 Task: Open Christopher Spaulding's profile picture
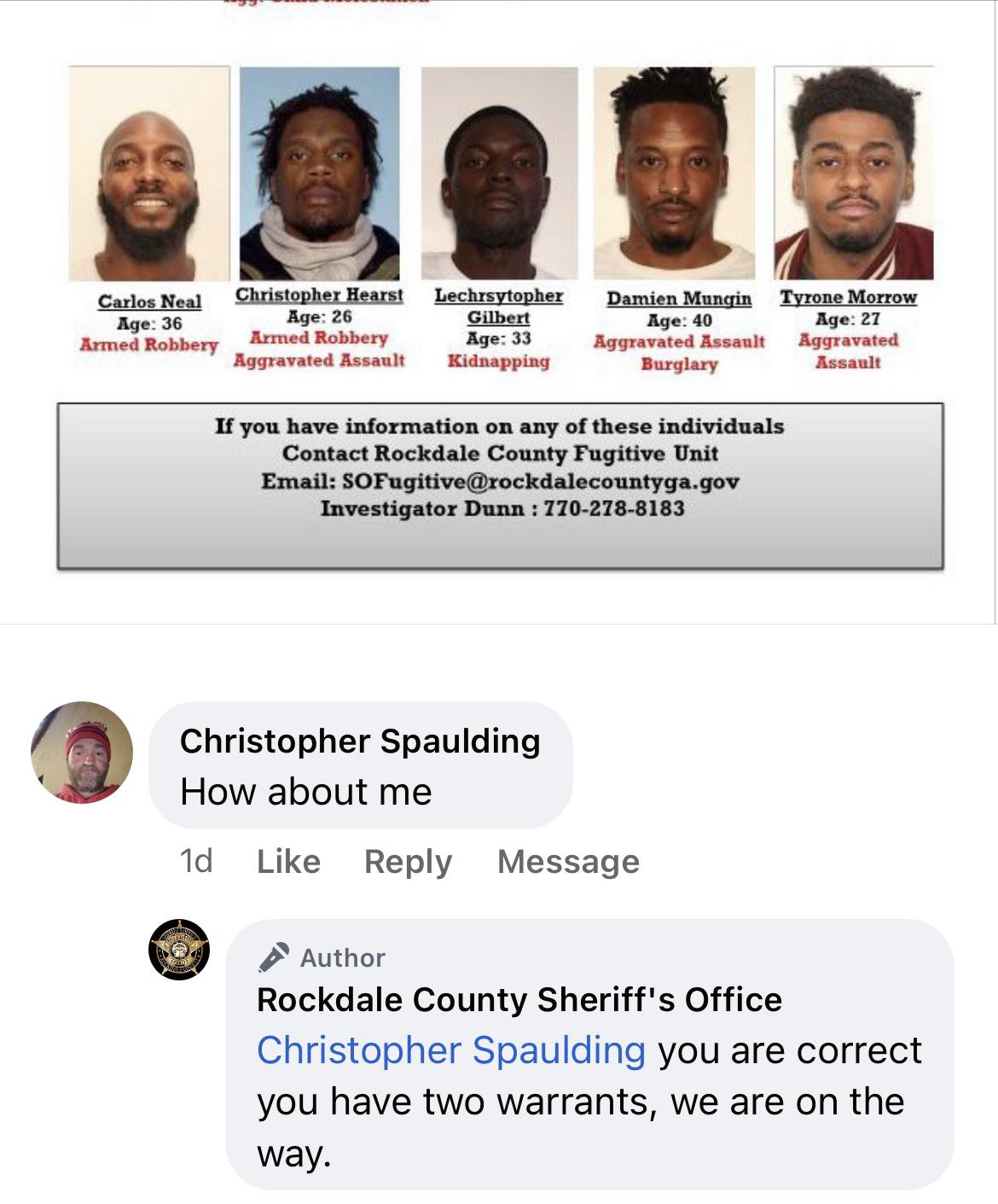82,753
